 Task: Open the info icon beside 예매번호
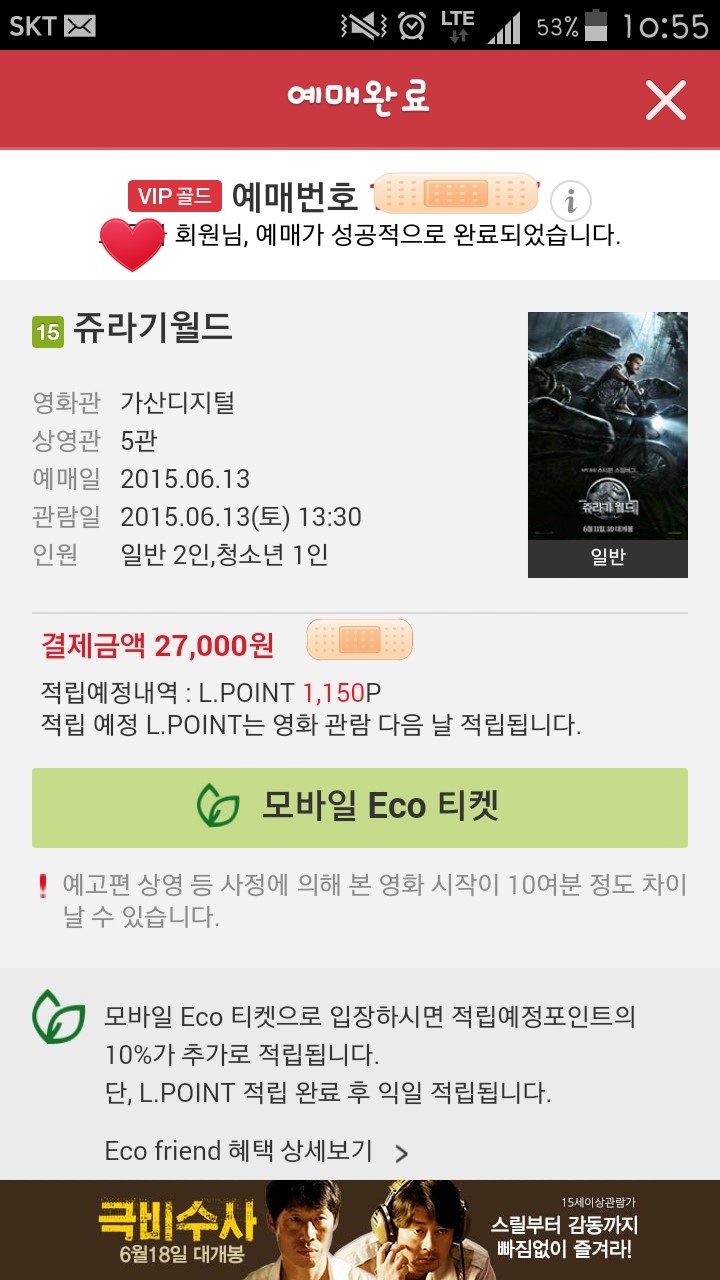click(x=571, y=201)
